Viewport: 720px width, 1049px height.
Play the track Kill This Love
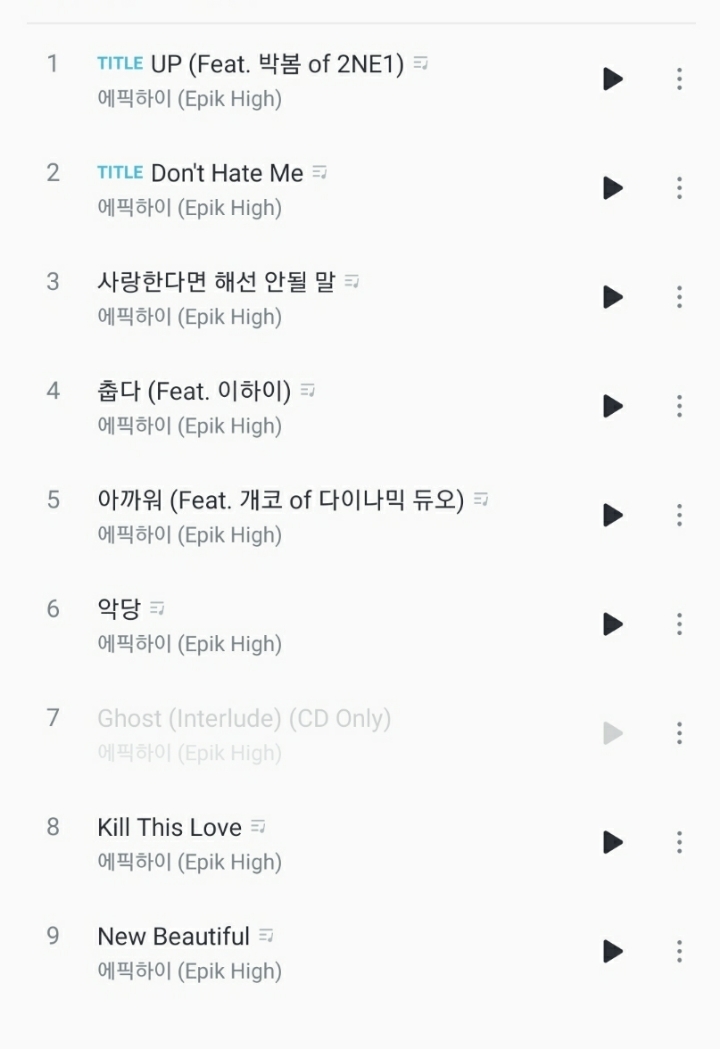(611, 843)
